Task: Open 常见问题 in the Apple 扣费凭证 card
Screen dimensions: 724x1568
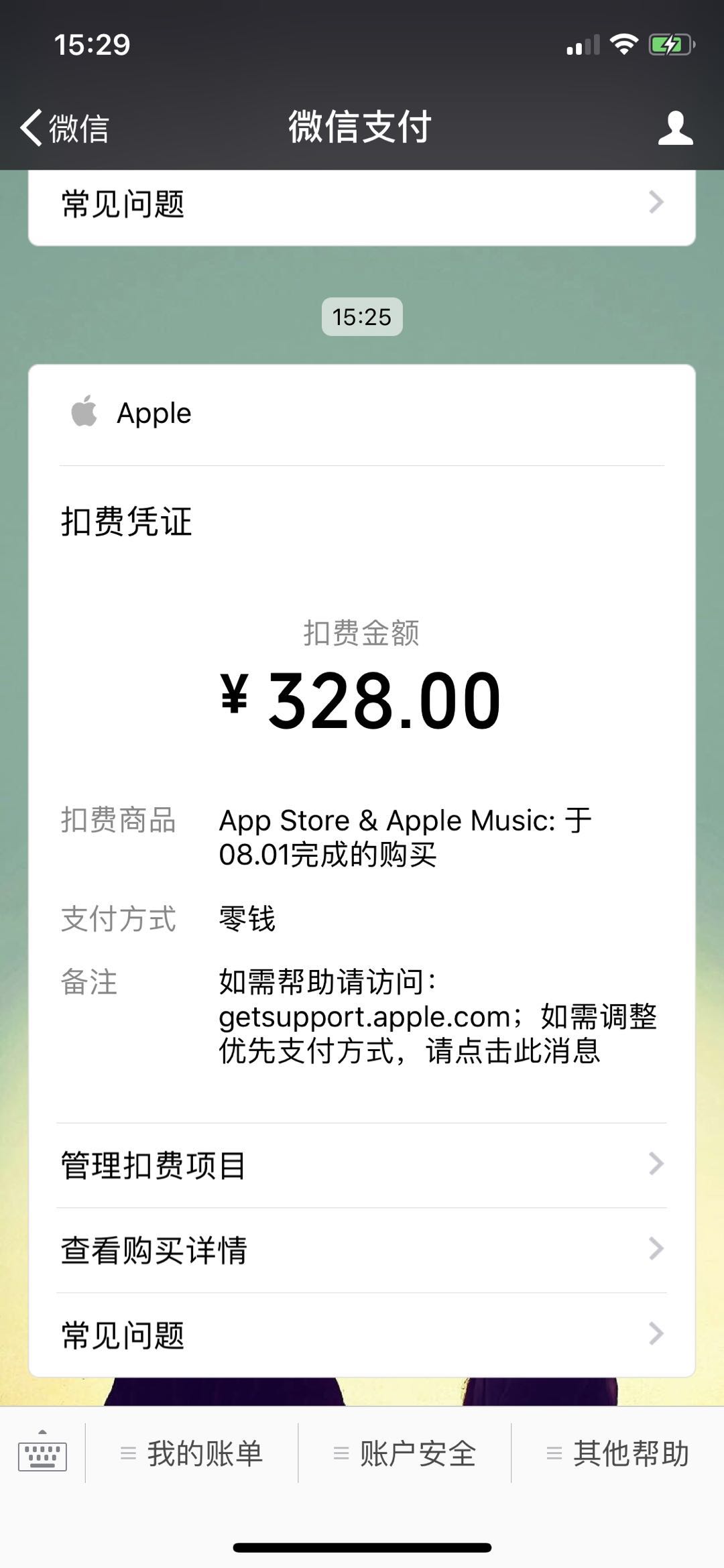Action: pos(361,1335)
